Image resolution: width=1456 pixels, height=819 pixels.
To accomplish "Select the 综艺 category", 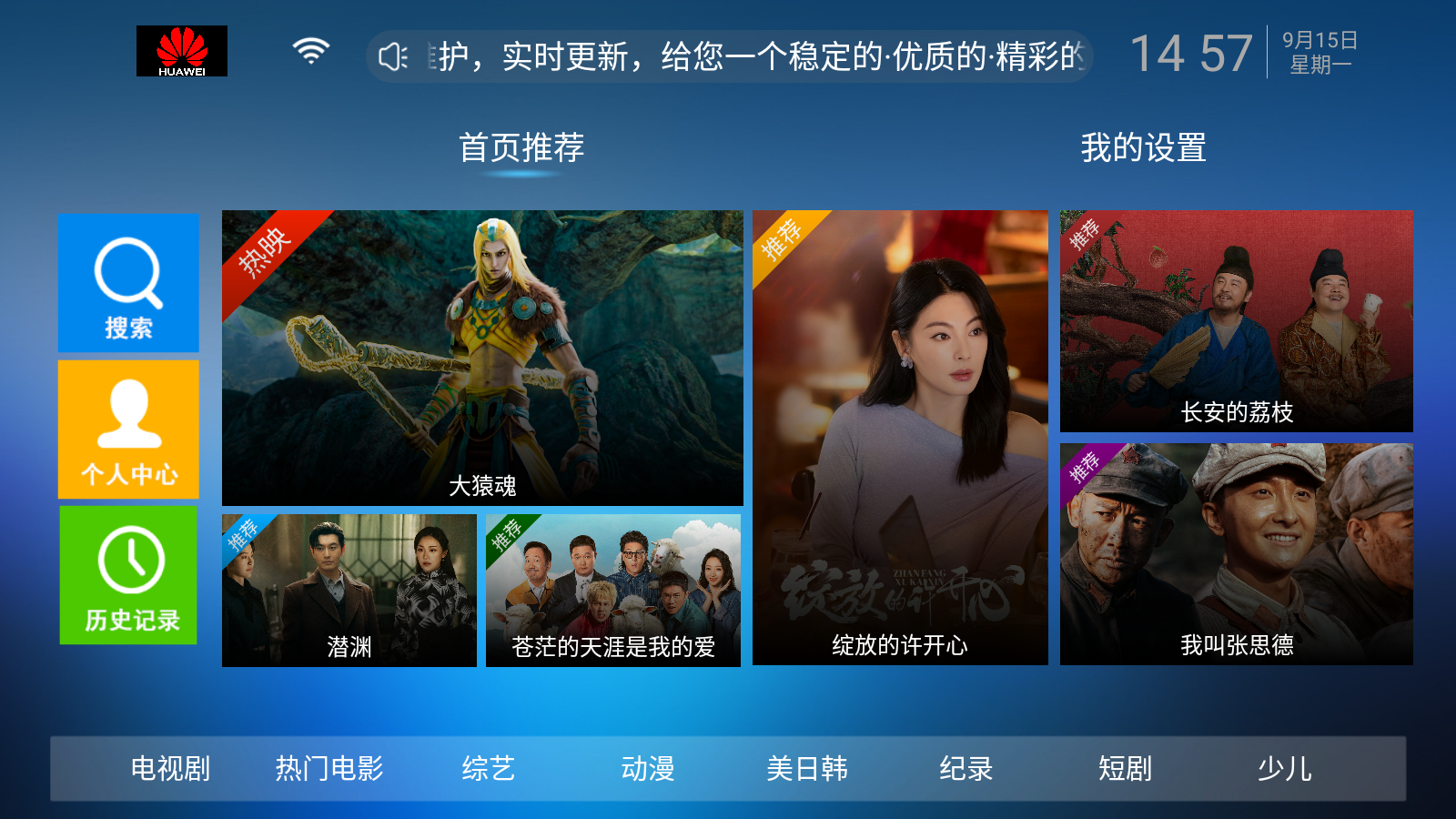I will click(x=489, y=769).
